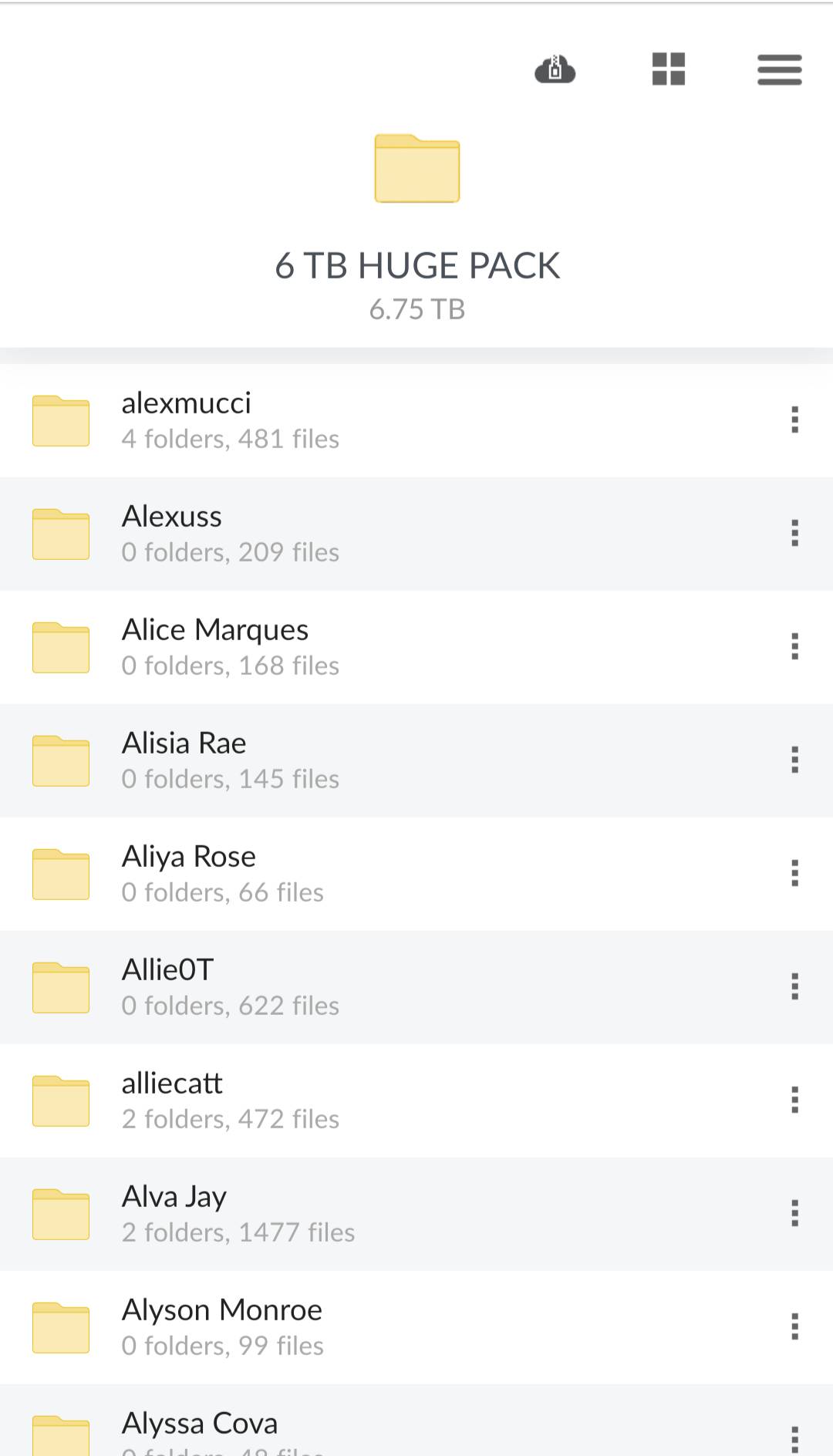Open options menu for Allie0T
The width and height of the screenshot is (833, 1456).
[x=794, y=987]
